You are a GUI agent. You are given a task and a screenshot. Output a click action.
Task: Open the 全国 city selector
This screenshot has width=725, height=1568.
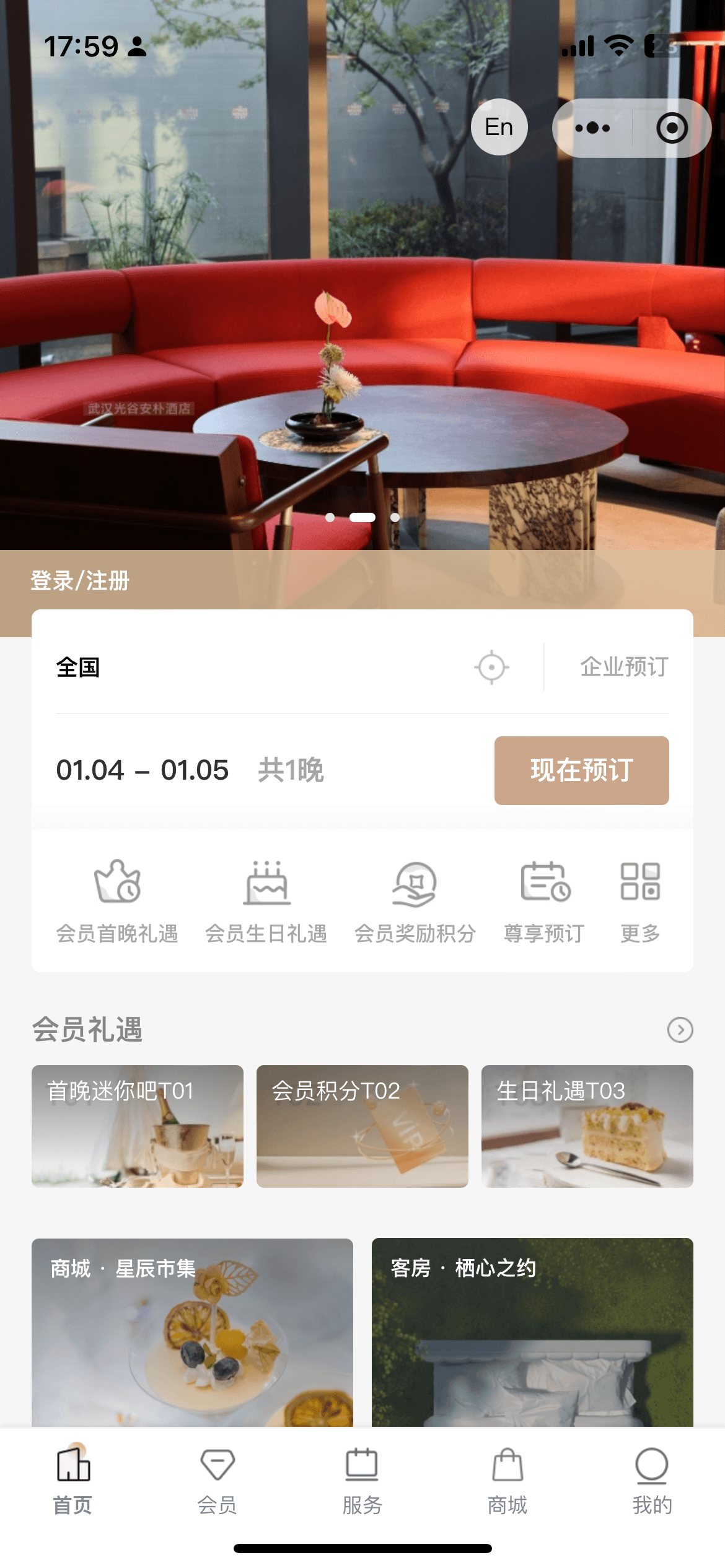point(77,669)
